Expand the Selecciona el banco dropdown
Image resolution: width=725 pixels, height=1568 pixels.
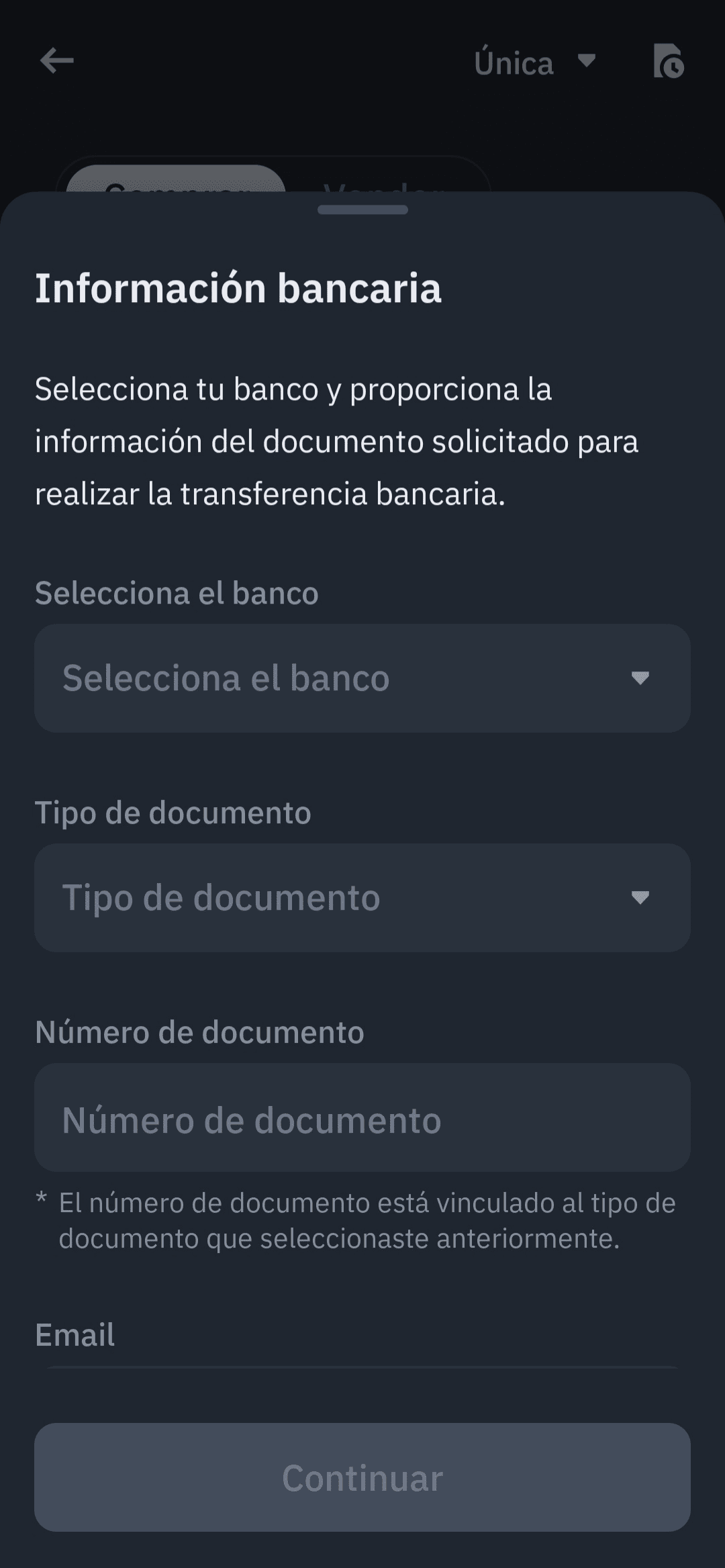(362, 678)
